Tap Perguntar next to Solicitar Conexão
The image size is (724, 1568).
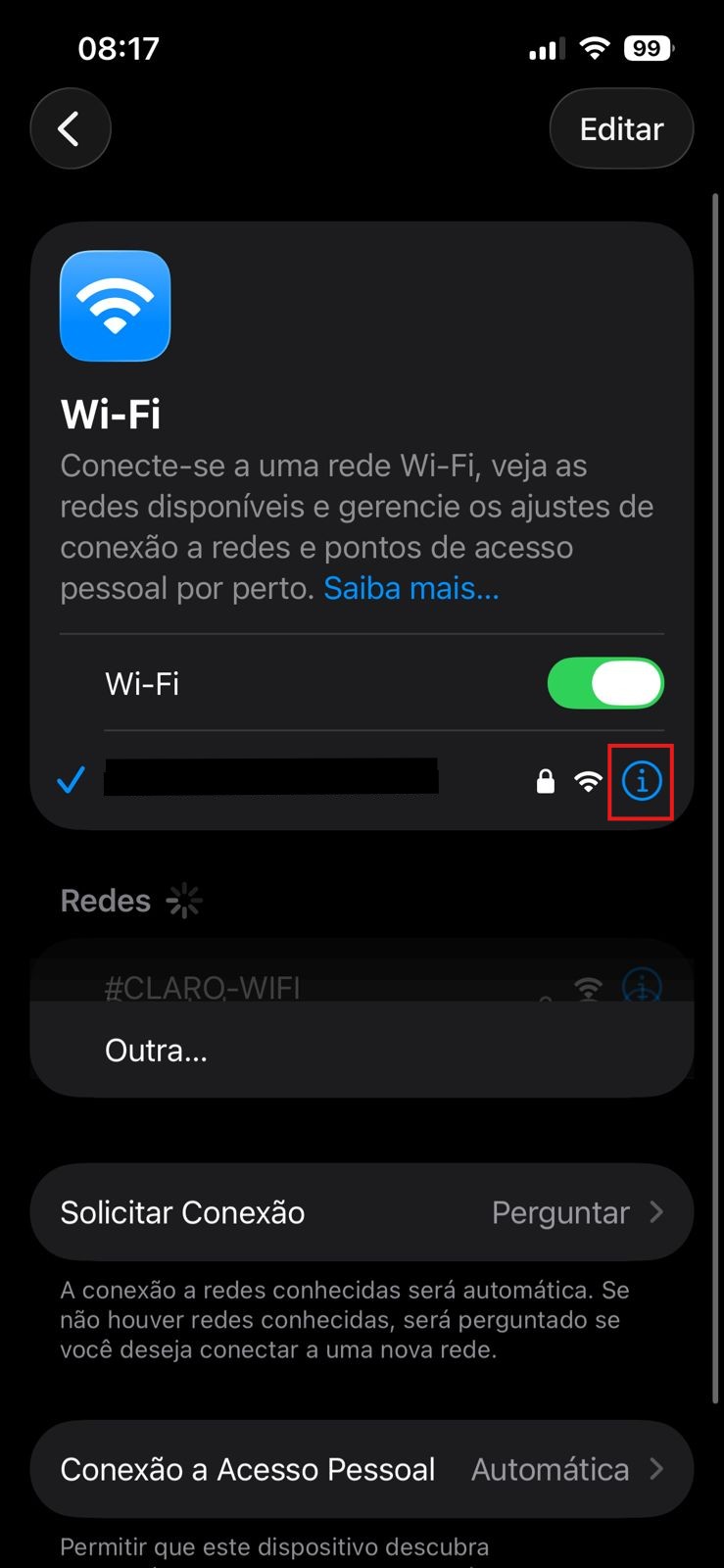[x=559, y=1212]
